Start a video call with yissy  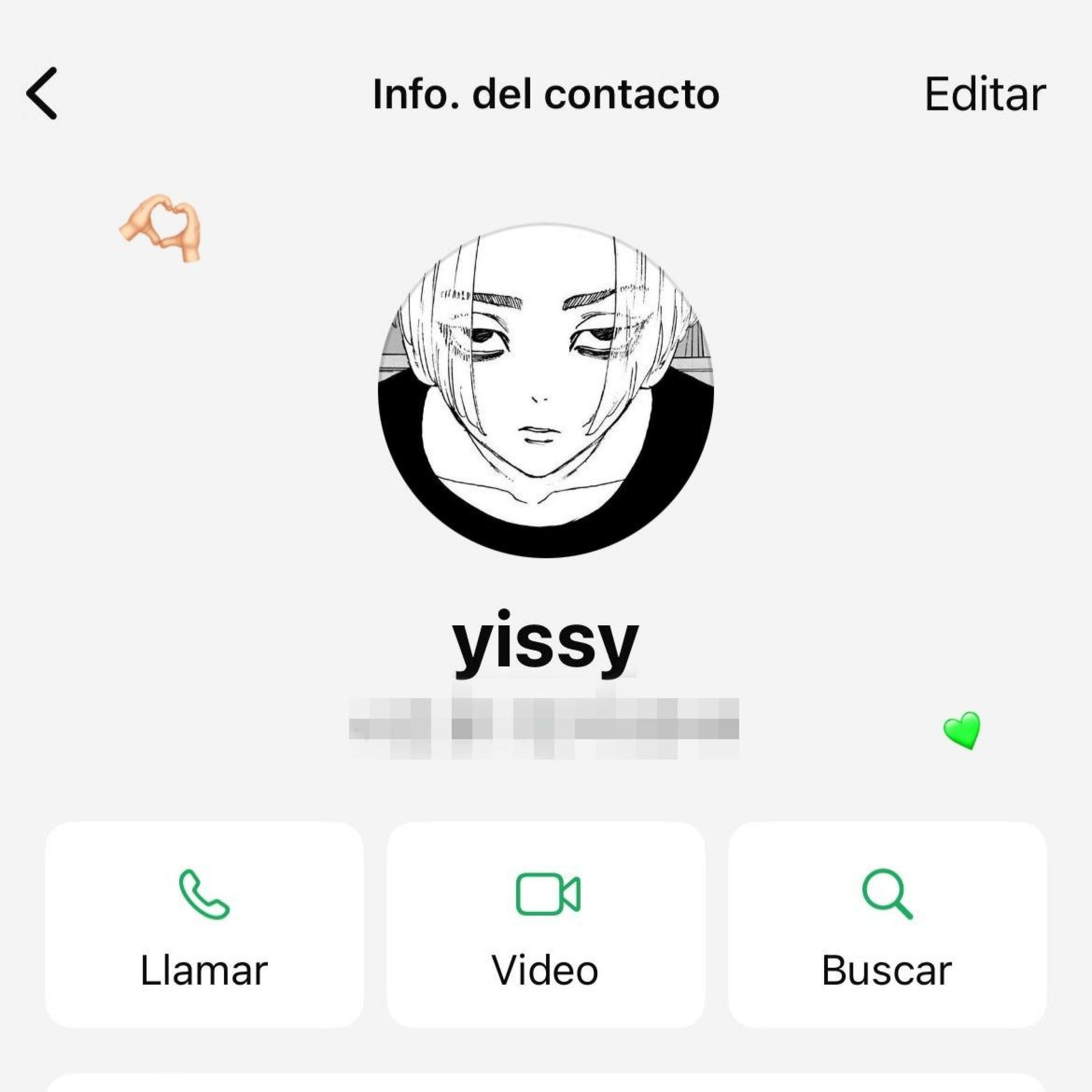point(545,925)
